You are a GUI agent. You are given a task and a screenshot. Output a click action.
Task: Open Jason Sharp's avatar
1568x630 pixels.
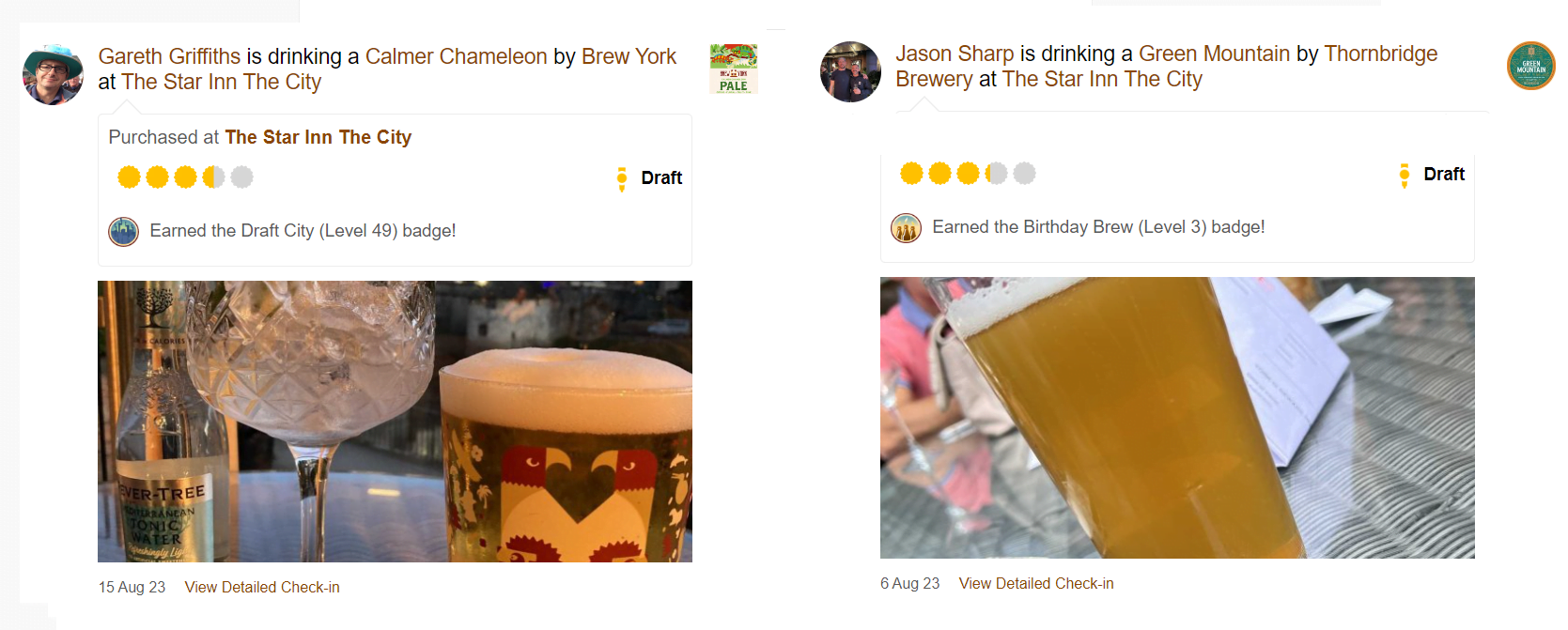point(850,71)
